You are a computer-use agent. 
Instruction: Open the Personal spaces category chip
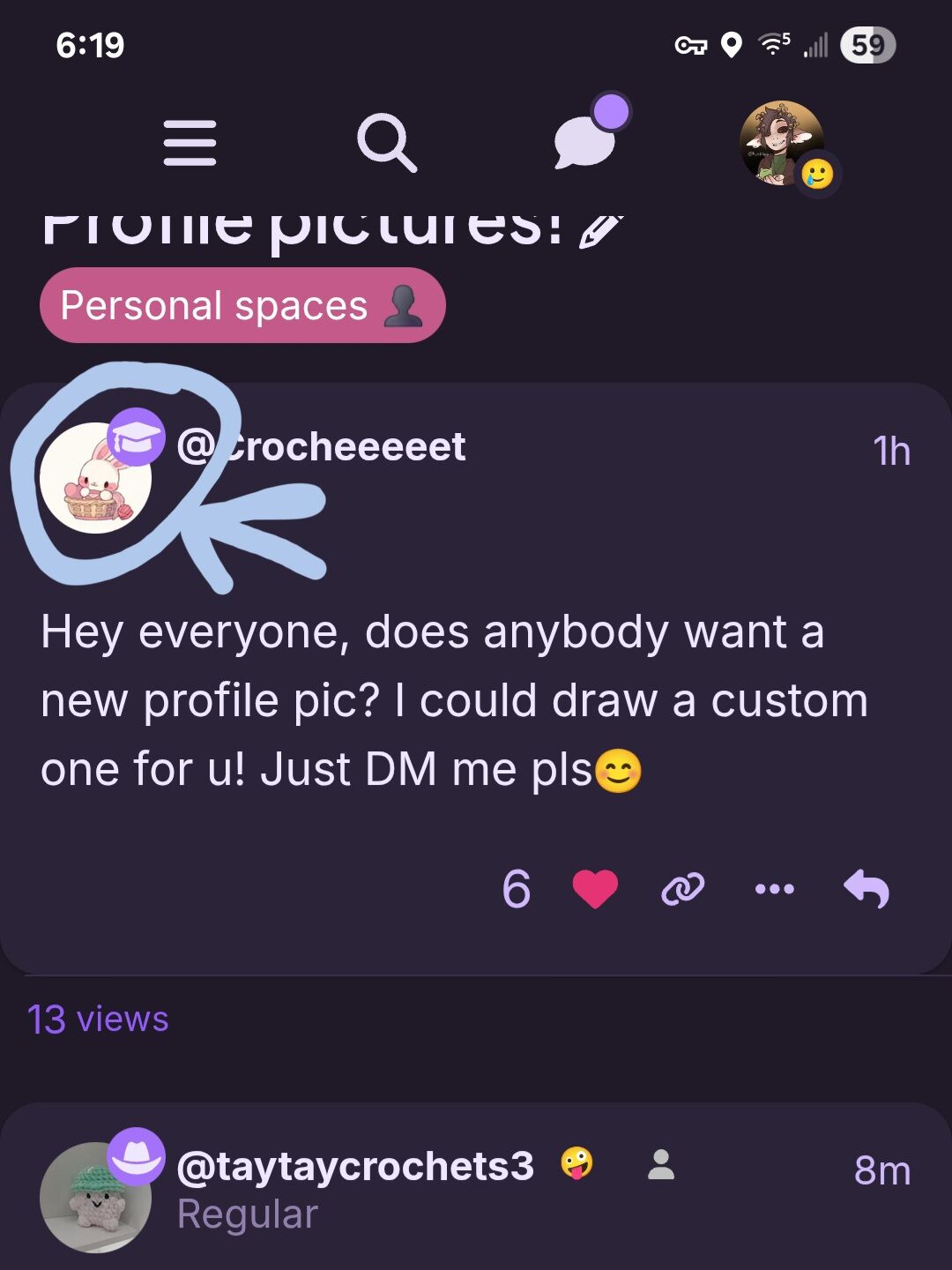(242, 306)
